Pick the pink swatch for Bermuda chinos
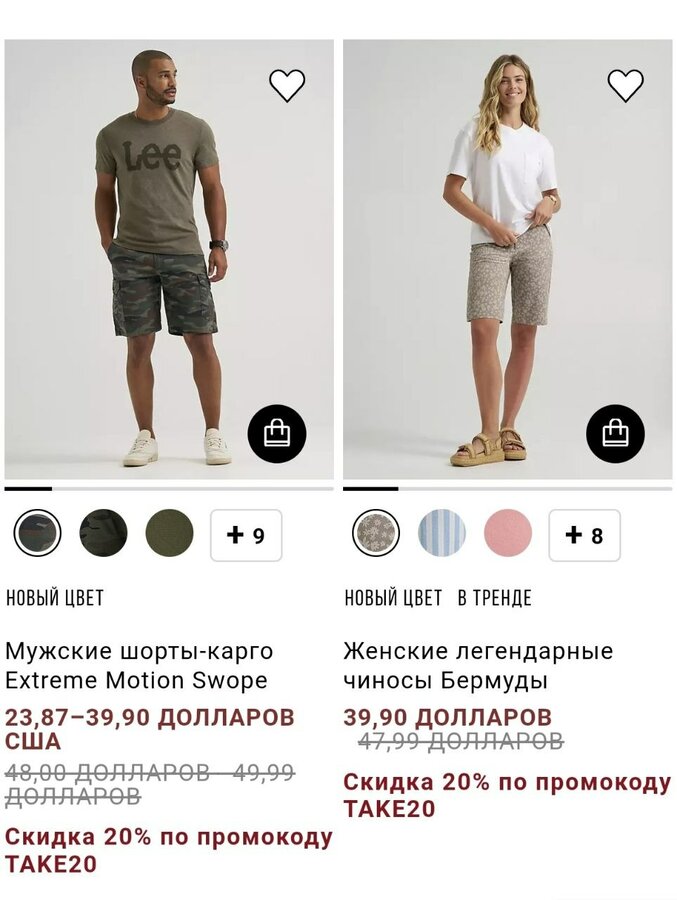 pyautogui.click(x=508, y=534)
